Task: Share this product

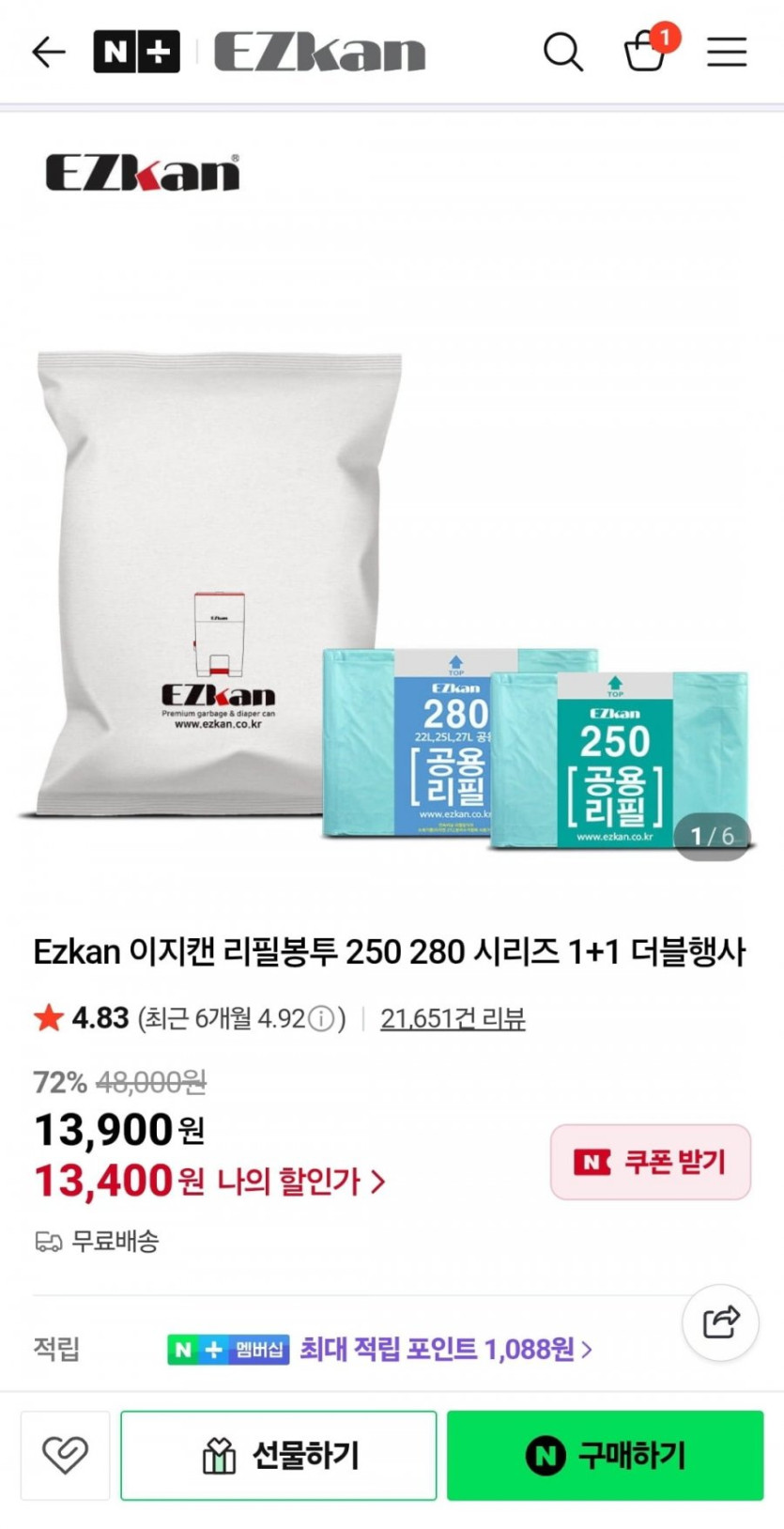Action: [x=720, y=1322]
